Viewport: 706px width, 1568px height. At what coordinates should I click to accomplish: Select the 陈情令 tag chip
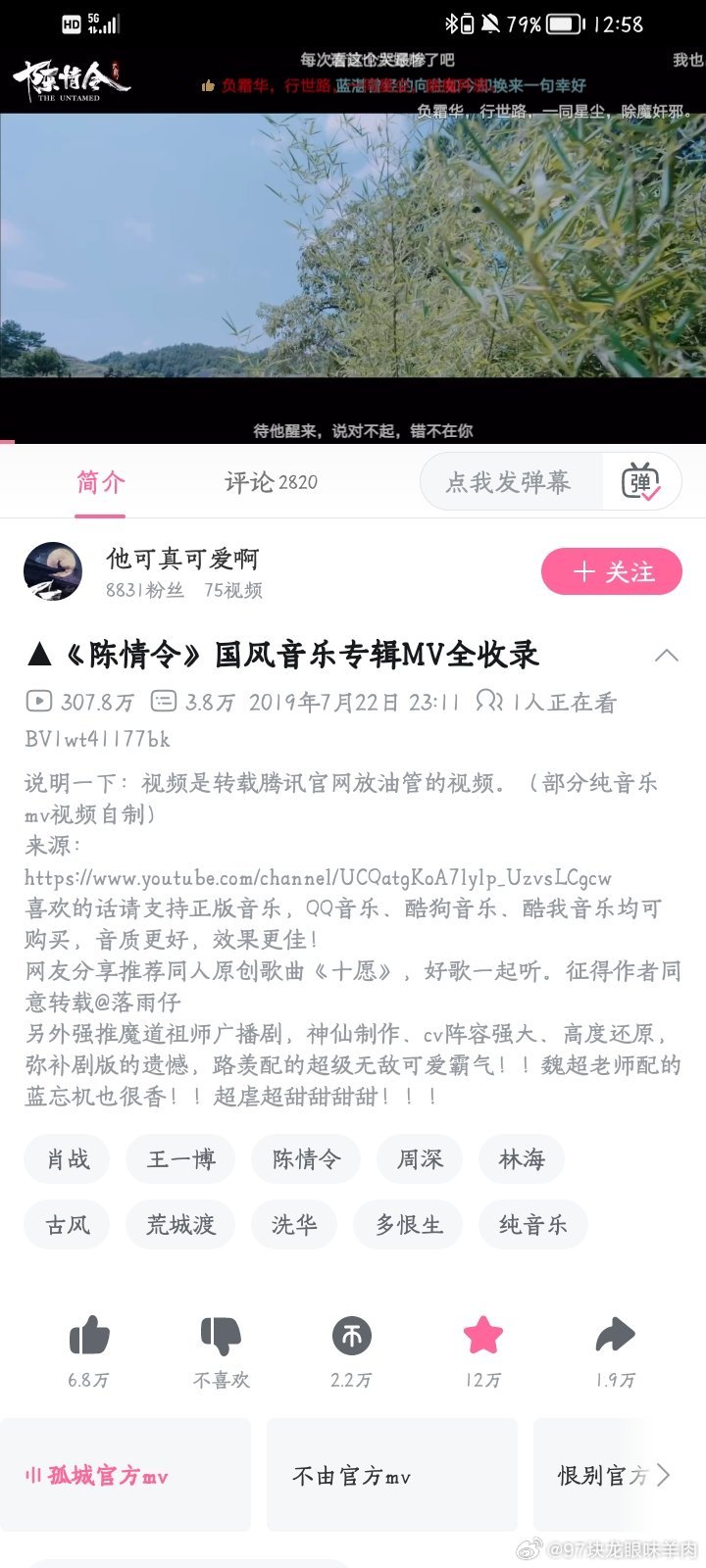[x=306, y=1159]
